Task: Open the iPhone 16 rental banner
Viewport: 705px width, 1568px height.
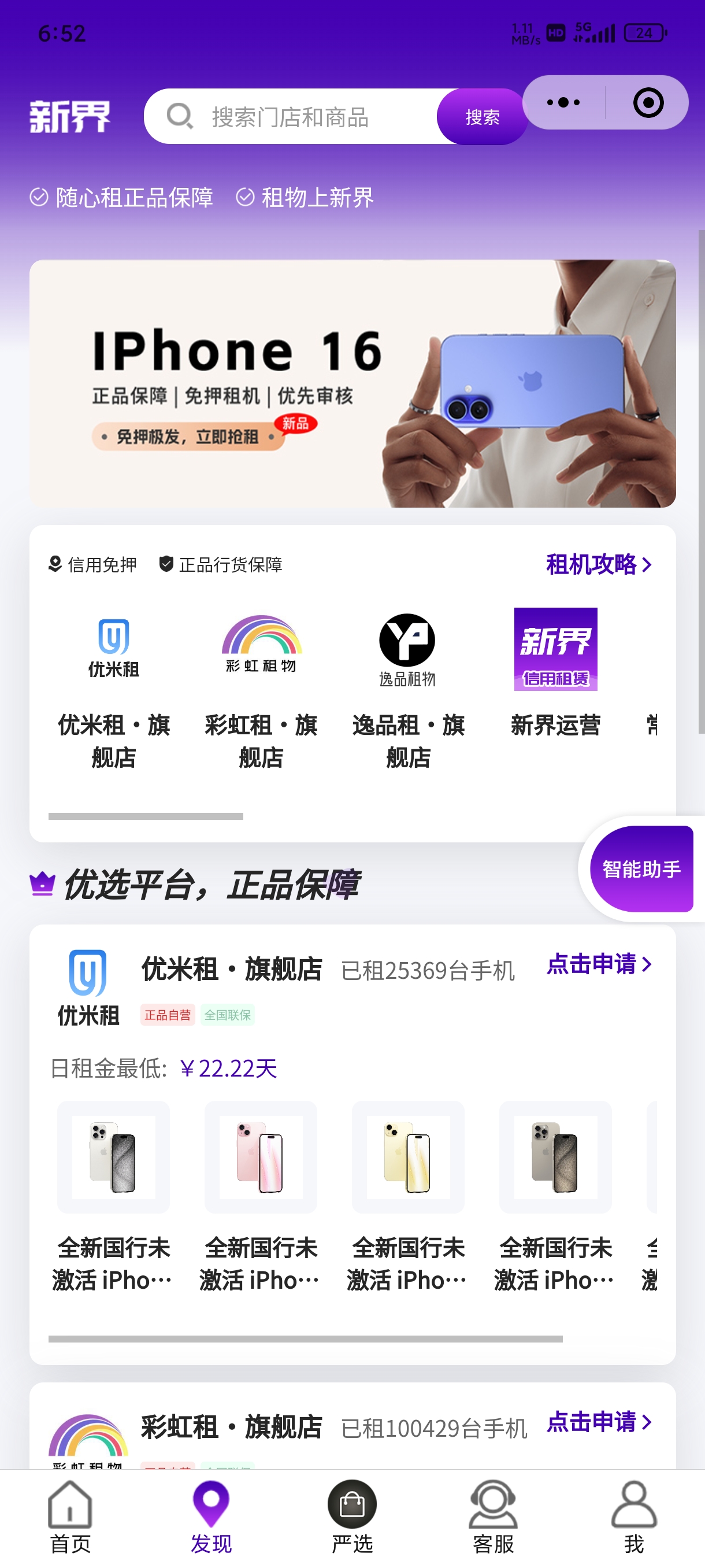Action: [352, 383]
